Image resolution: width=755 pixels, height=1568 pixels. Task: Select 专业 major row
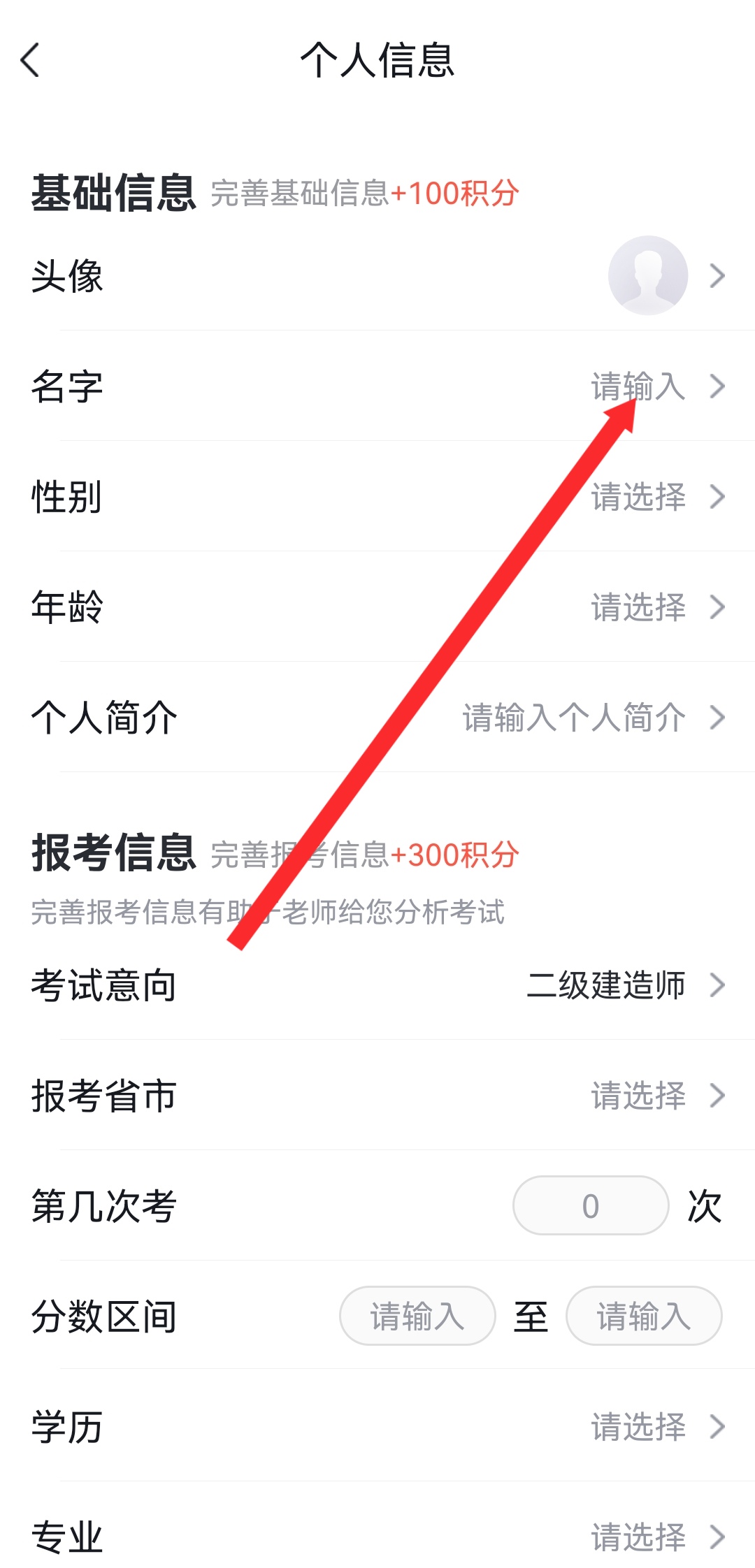pos(377,1536)
